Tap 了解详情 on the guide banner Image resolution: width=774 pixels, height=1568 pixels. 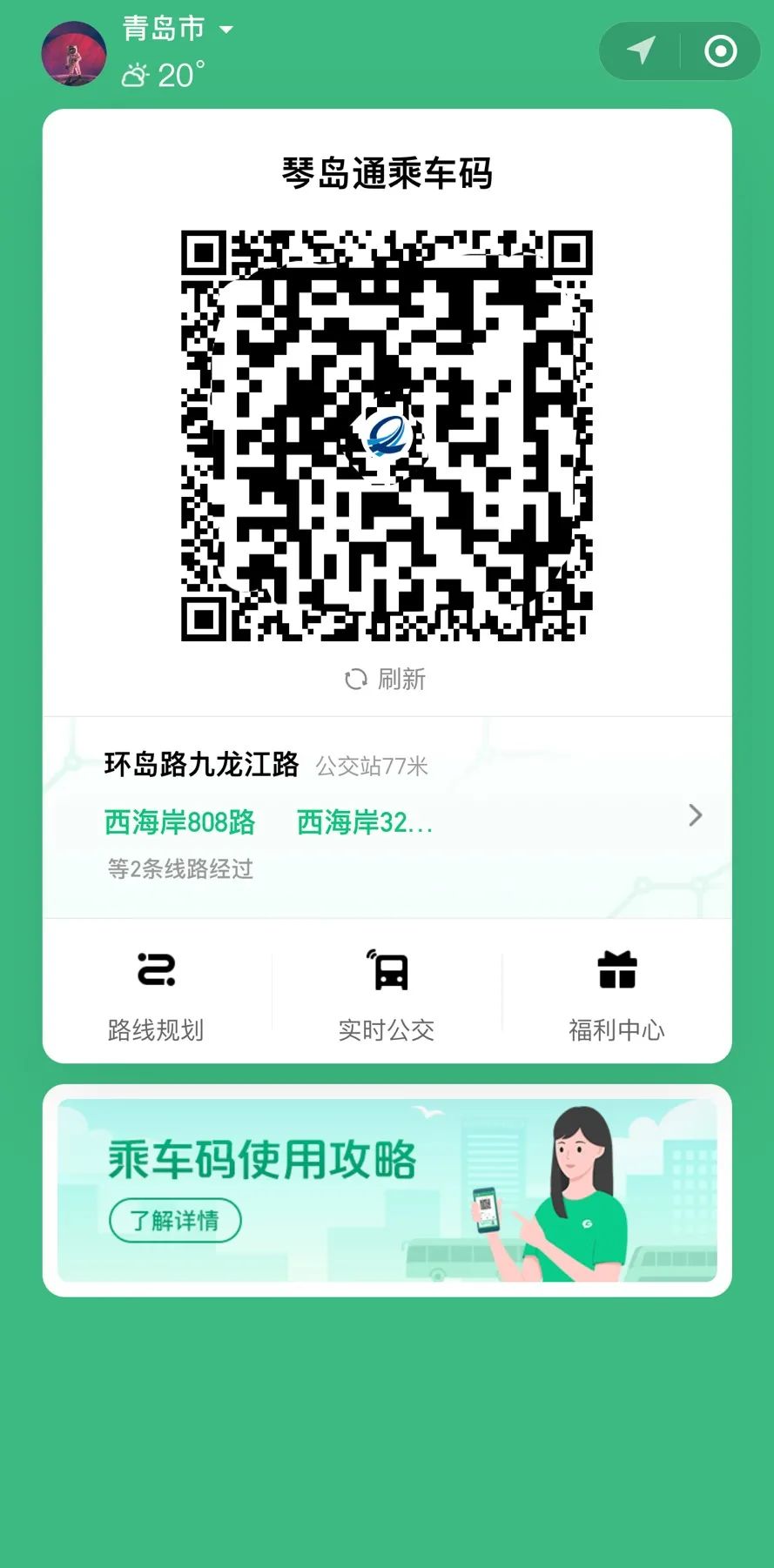[x=175, y=1221]
